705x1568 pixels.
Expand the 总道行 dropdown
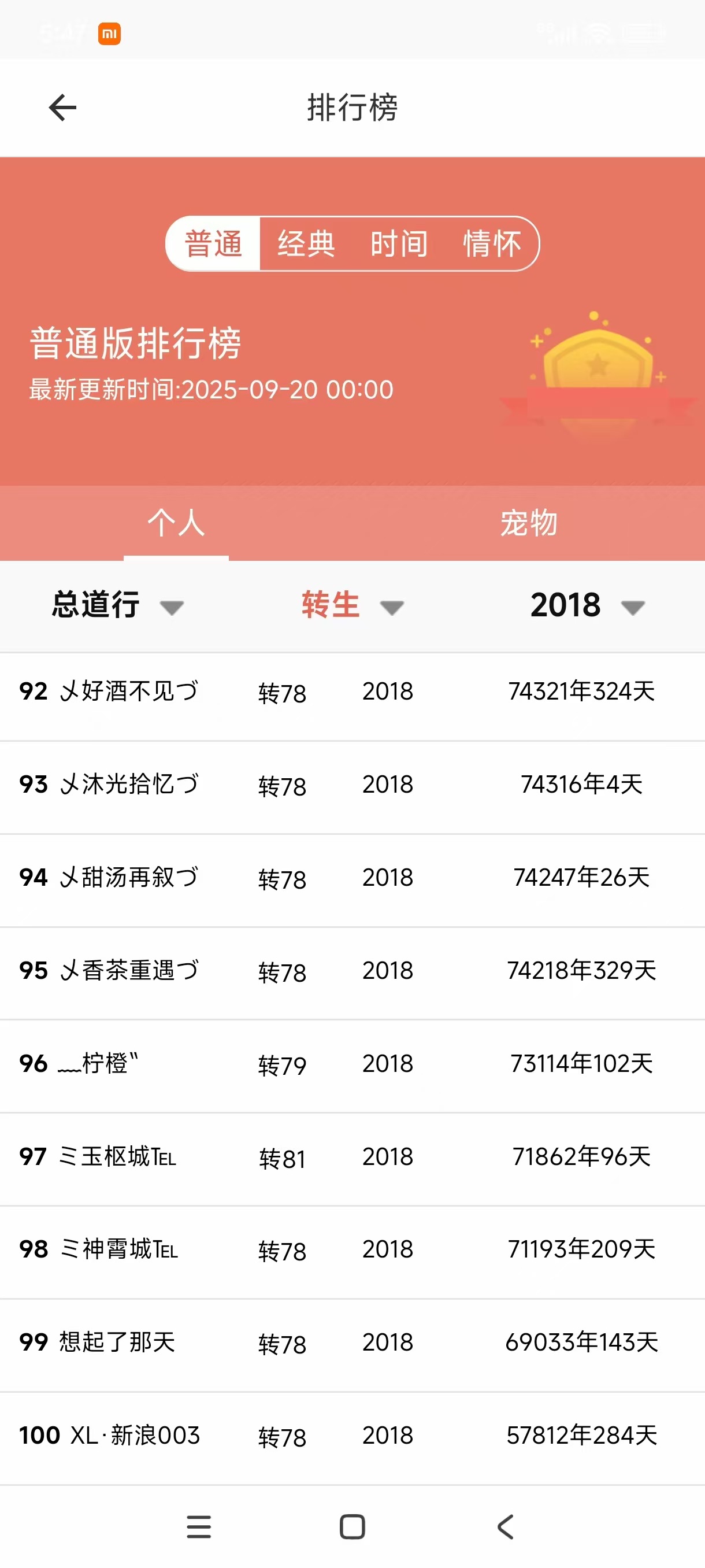coord(117,605)
